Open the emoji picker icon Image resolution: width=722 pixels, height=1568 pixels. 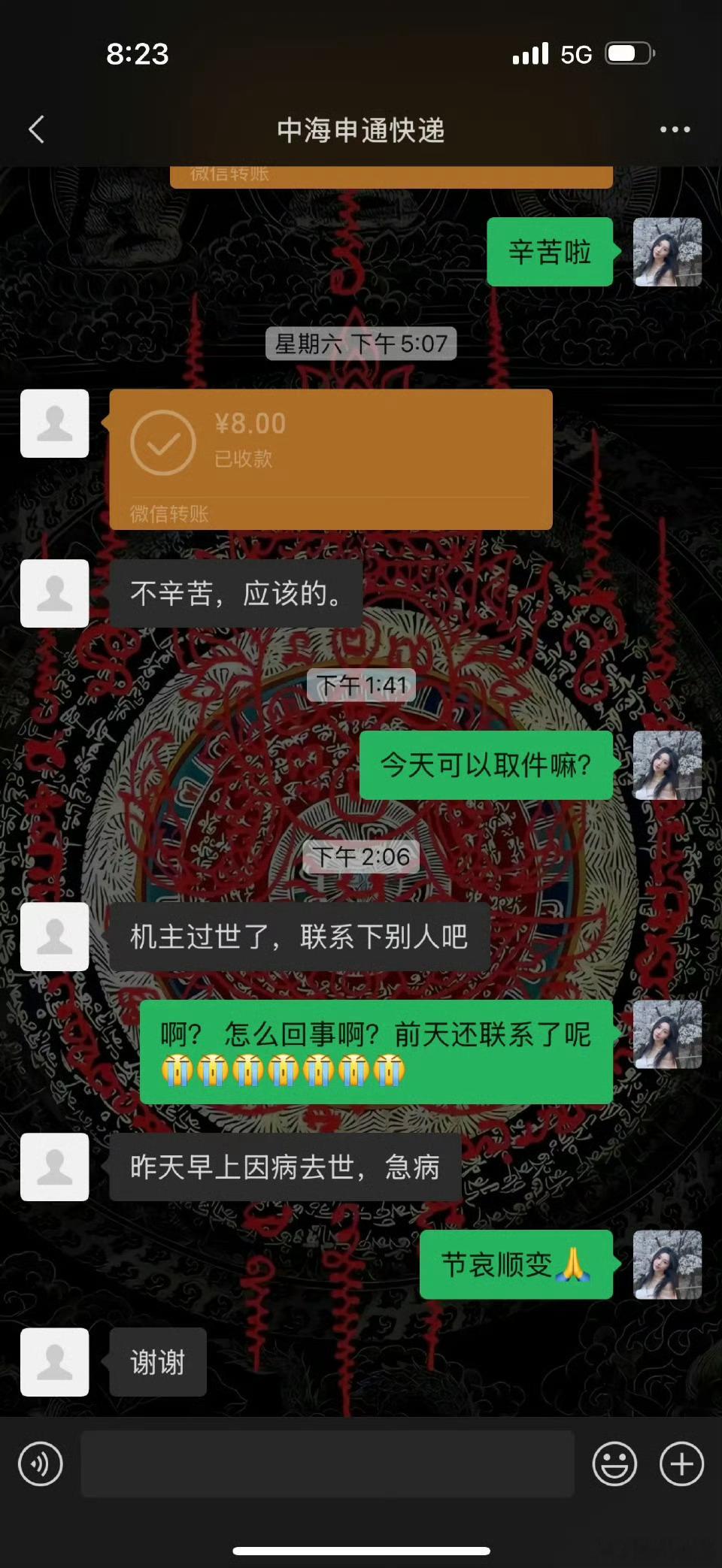[615, 1464]
